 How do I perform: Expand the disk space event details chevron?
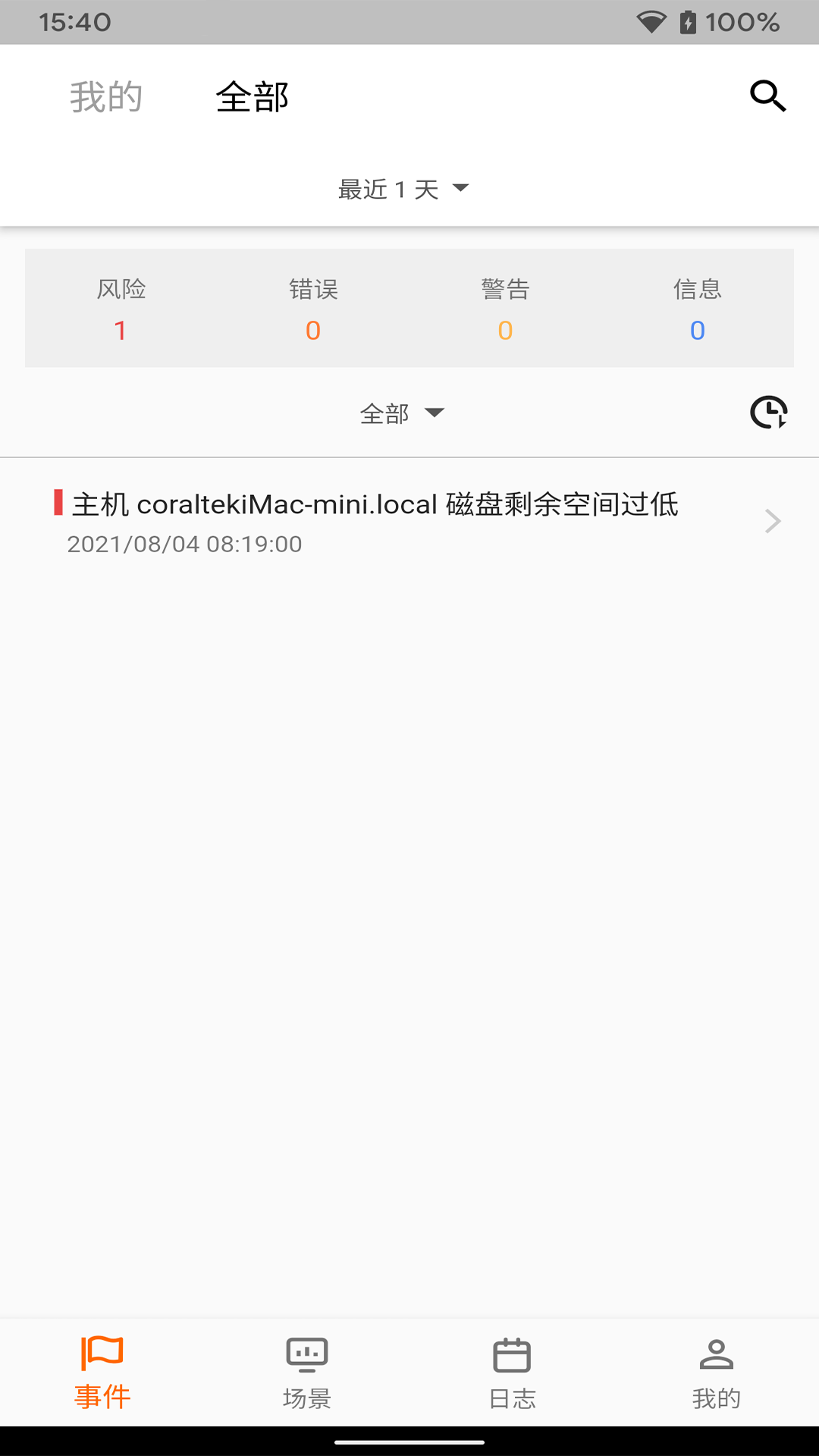pyautogui.click(x=772, y=521)
